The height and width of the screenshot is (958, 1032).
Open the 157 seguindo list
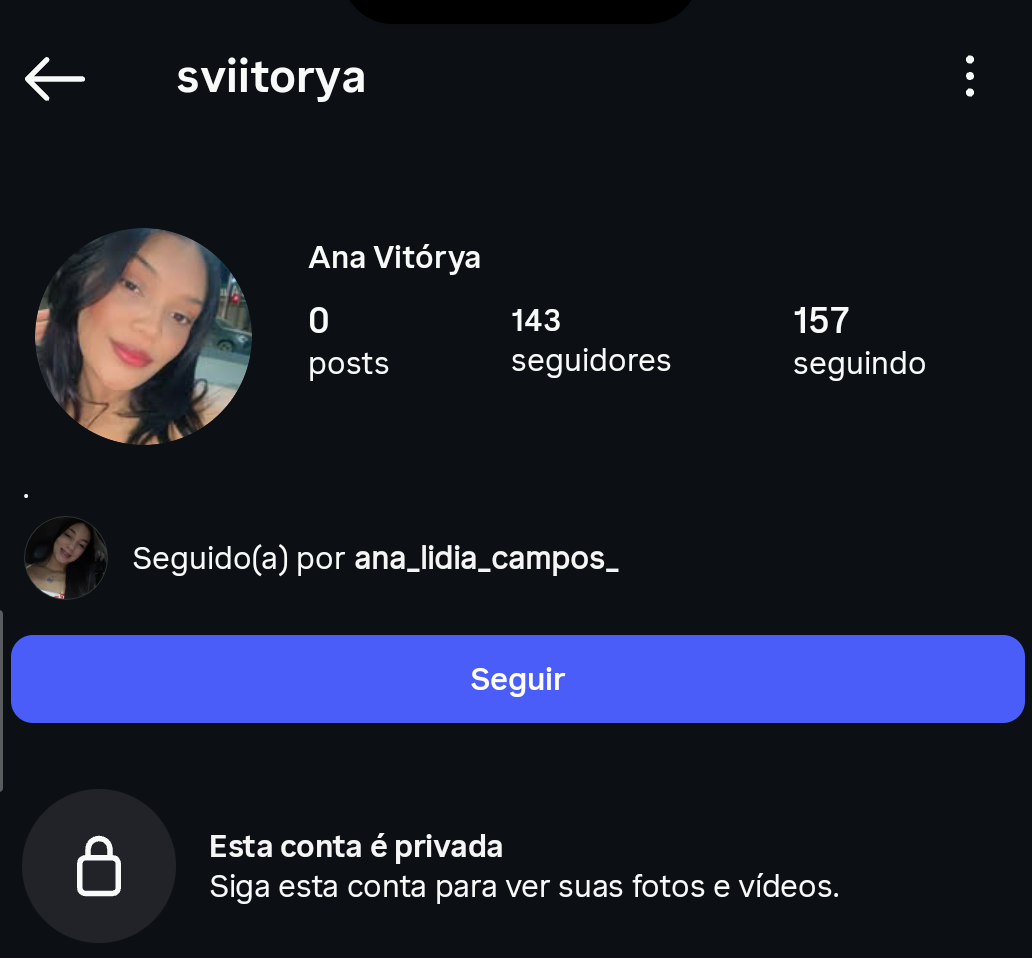[x=858, y=341]
